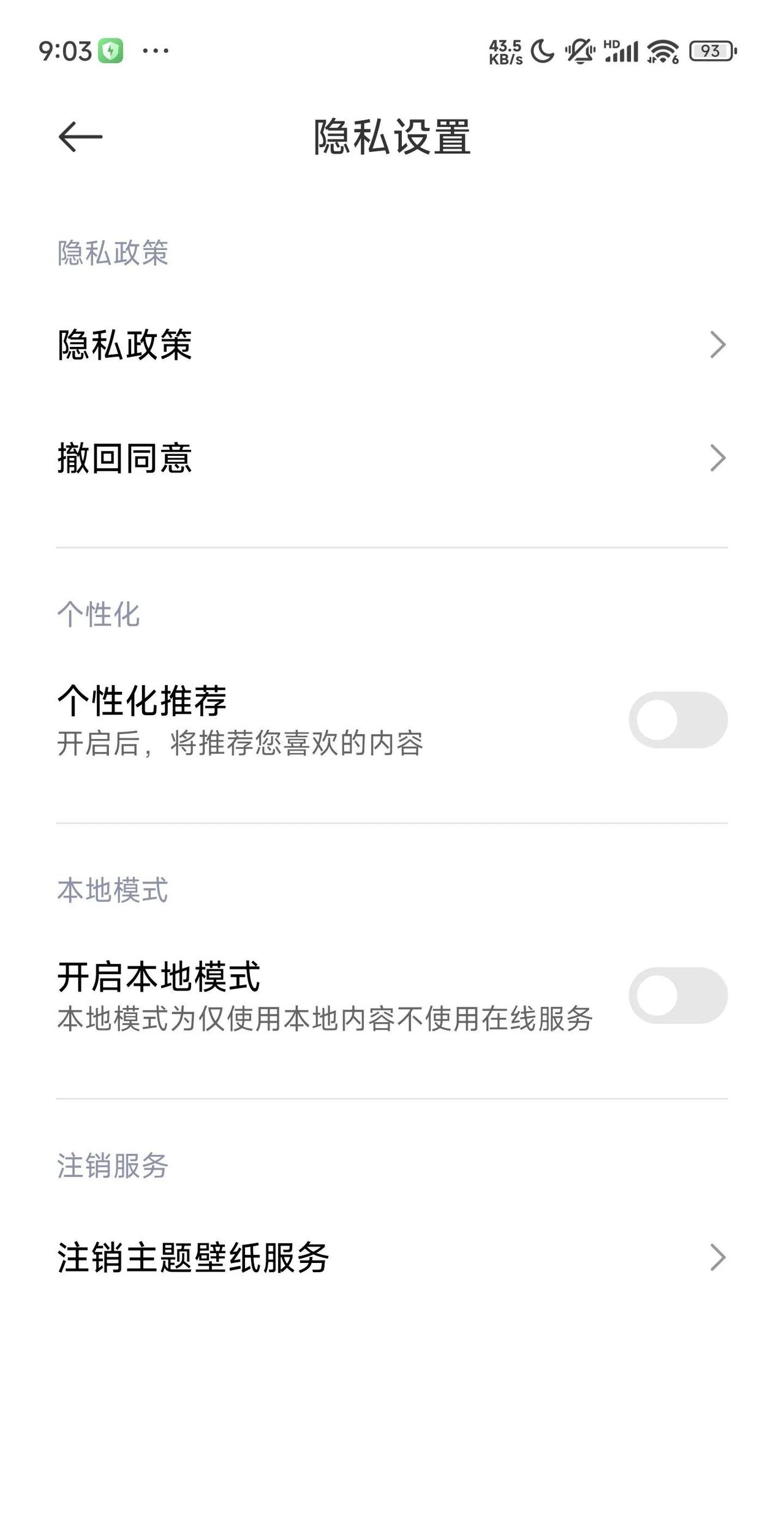The image size is (784, 1516).
Task: Enable the 个性化推荐 switch
Action: tap(677, 720)
